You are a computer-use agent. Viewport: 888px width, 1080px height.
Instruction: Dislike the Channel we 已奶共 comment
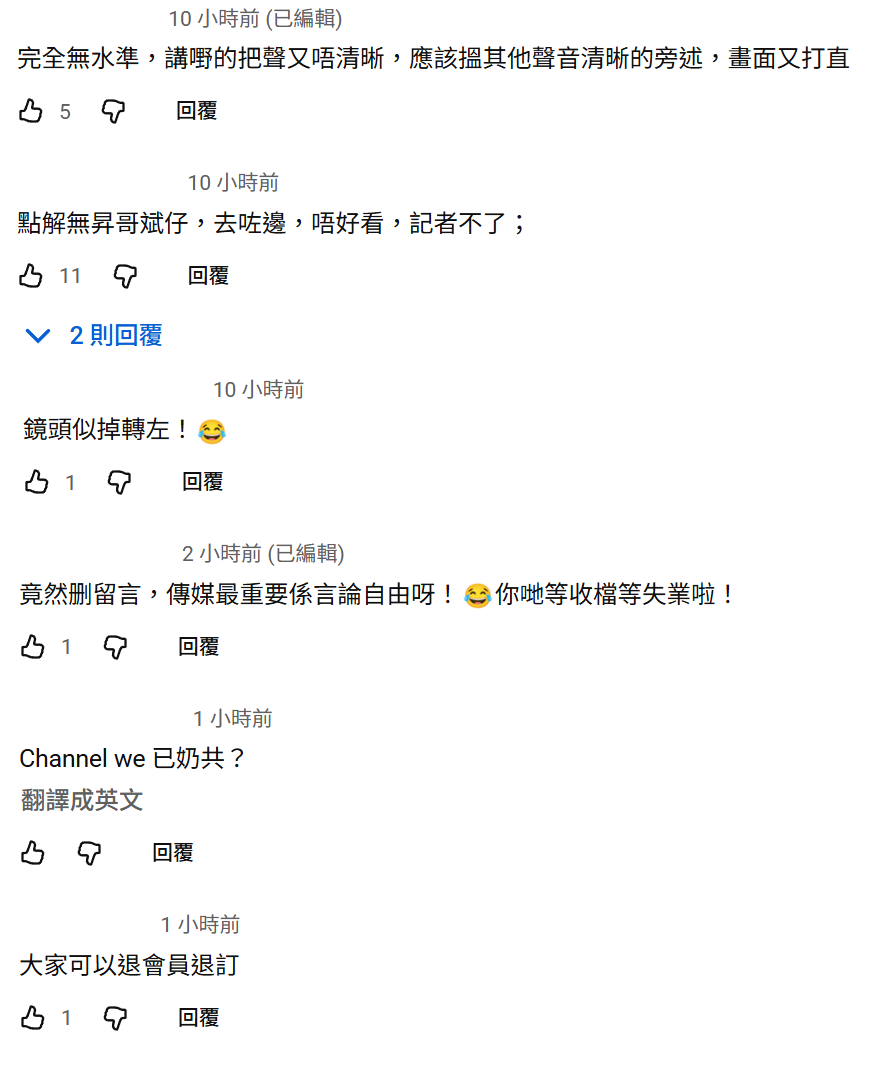[90, 853]
